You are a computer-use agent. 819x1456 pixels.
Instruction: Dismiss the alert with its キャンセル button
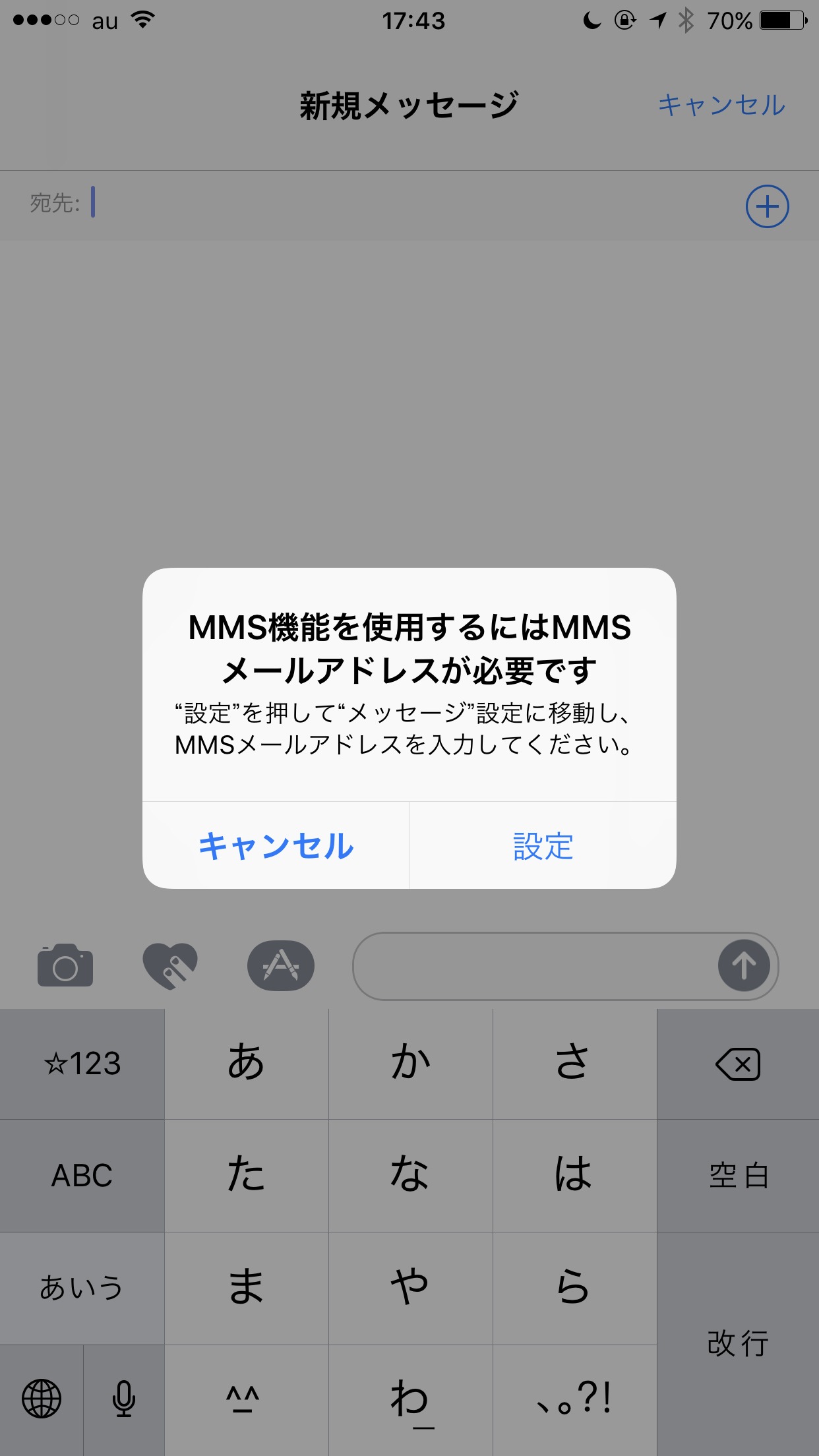point(276,846)
